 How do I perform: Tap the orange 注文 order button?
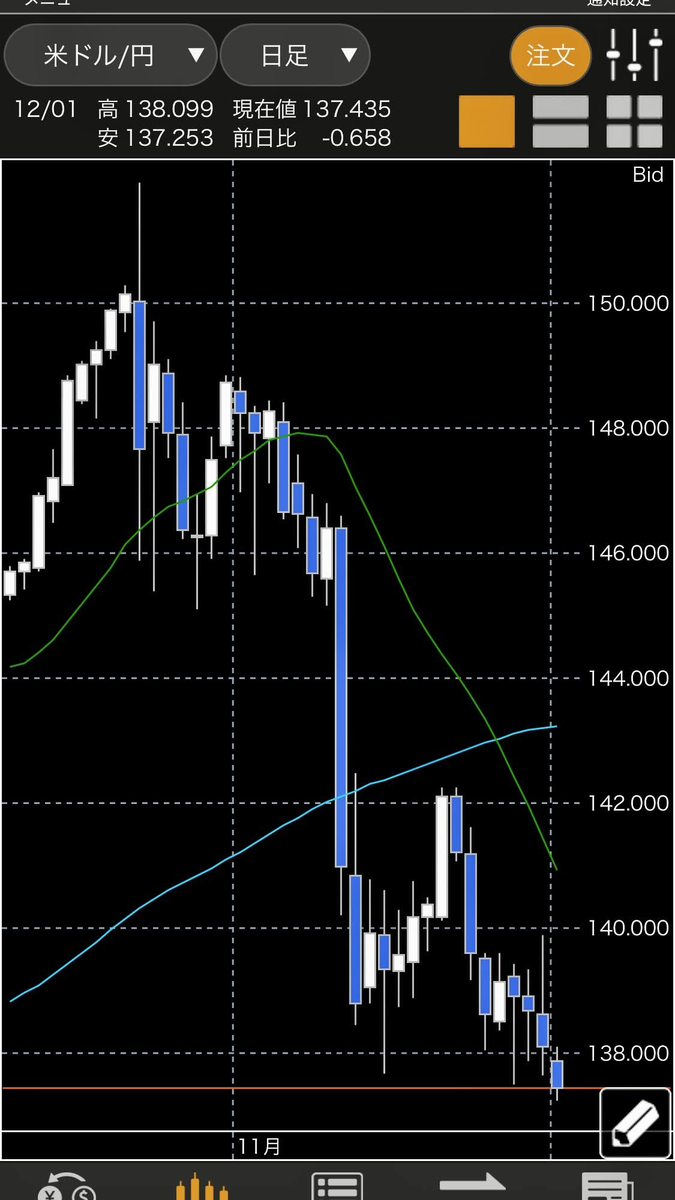[550, 55]
